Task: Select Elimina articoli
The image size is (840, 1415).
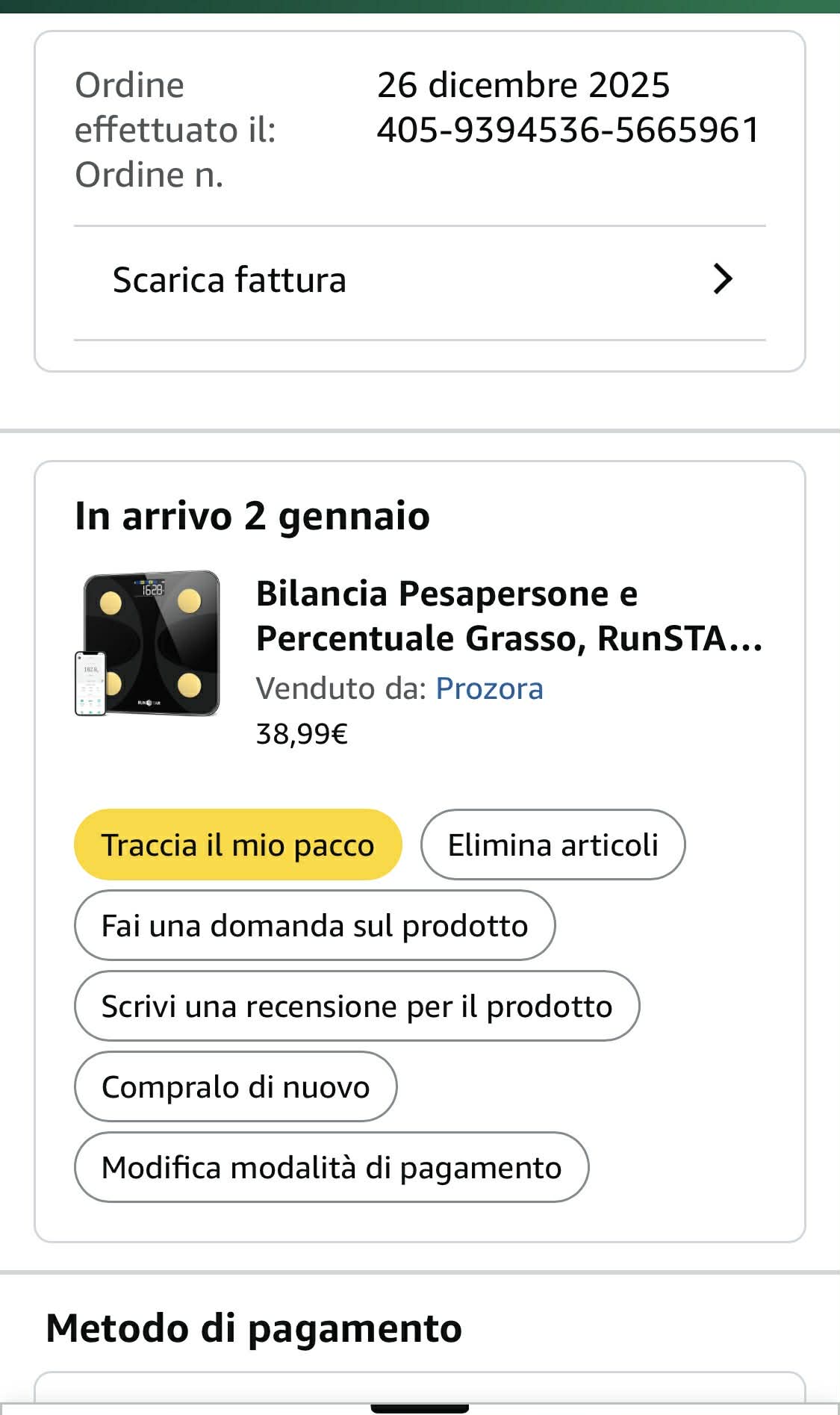Action: pyautogui.click(x=553, y=845)
